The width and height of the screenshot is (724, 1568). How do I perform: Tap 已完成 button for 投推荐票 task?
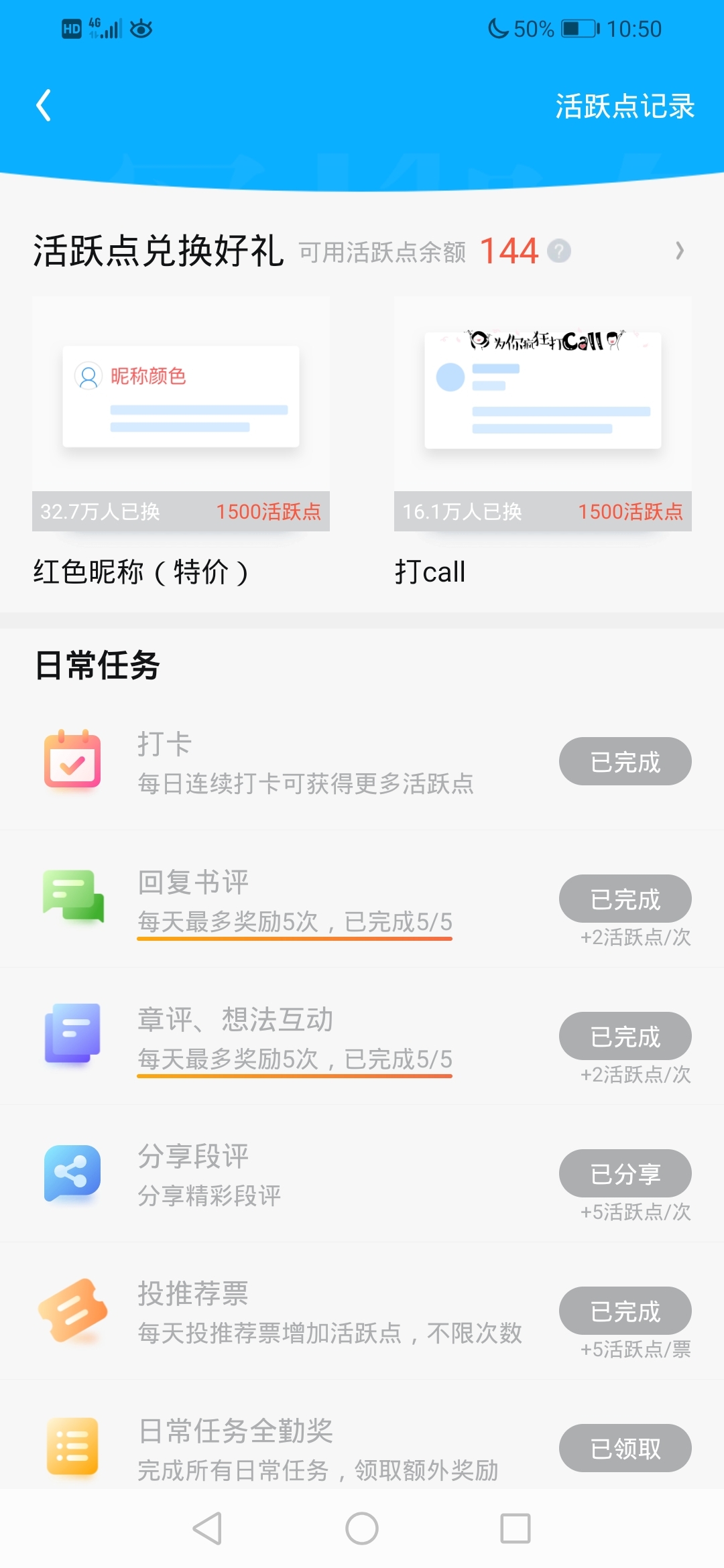point(625,1311)
